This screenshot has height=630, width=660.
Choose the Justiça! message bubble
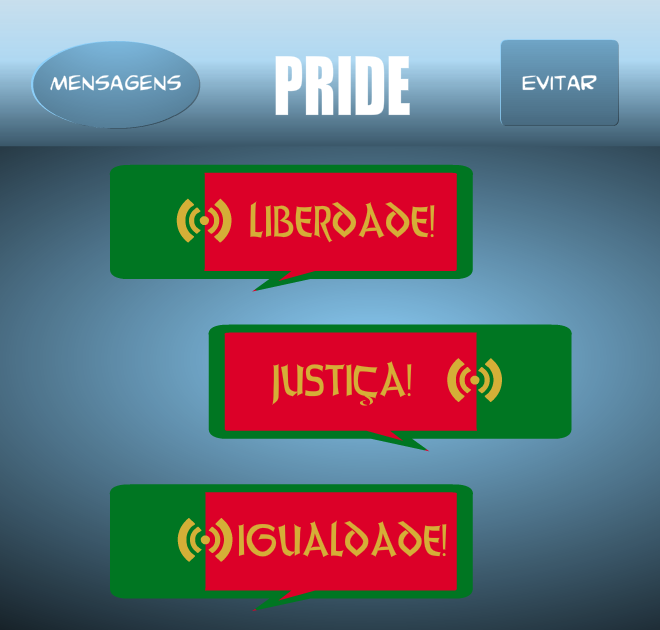390,381
